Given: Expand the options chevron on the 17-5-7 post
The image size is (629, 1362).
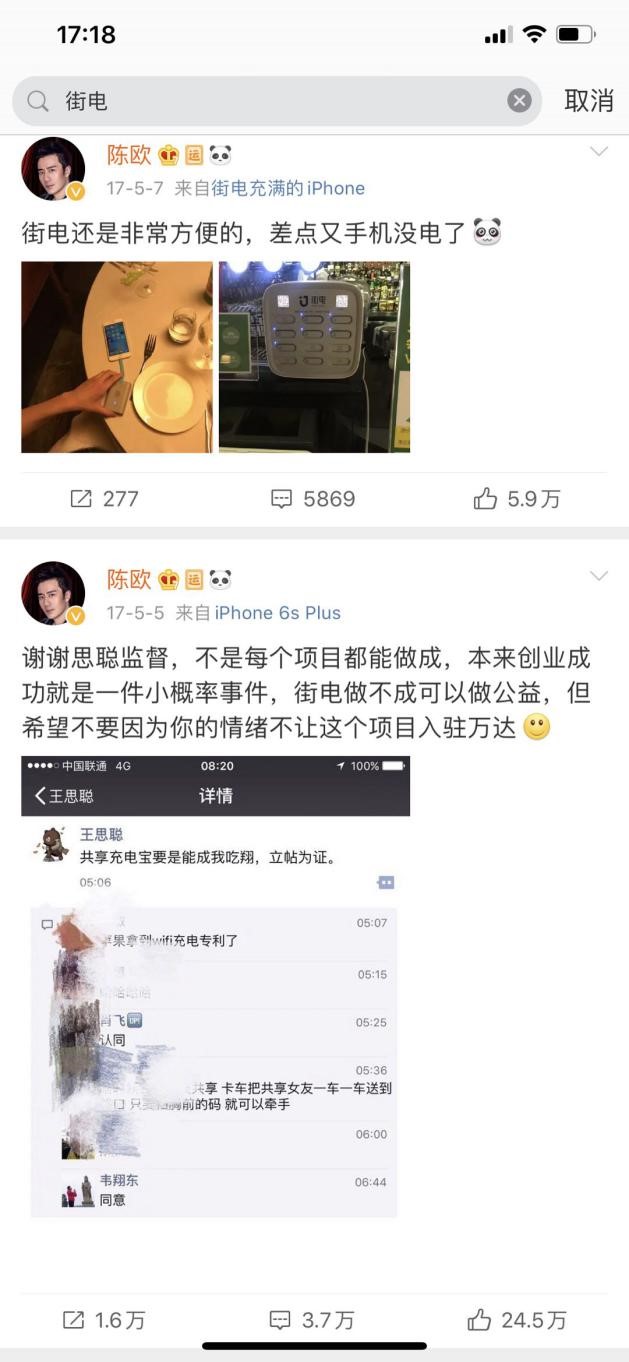Looking at the screenshot, I should [x=598, y=152].
